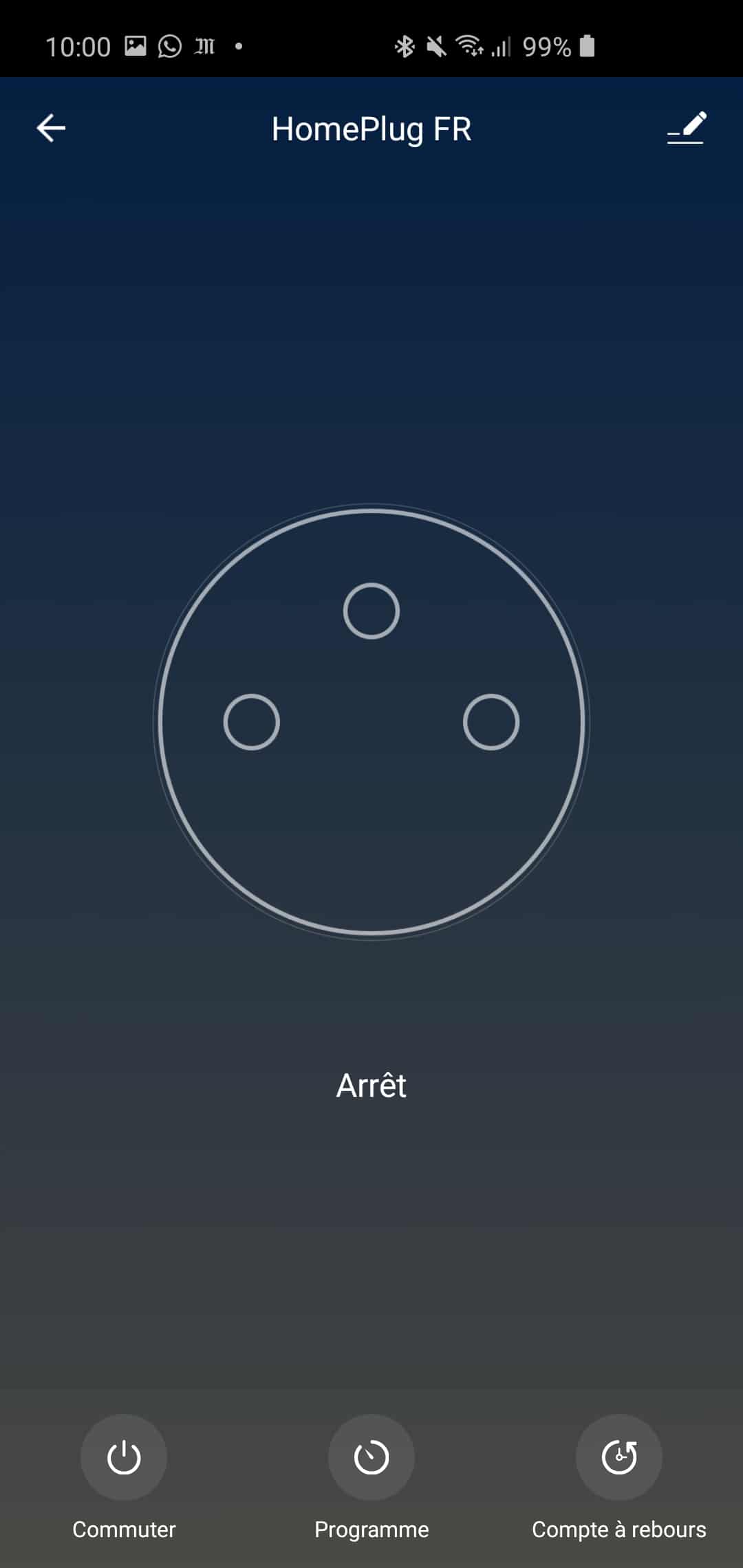Toggle the plug with the socket circle

click(371, 722)
